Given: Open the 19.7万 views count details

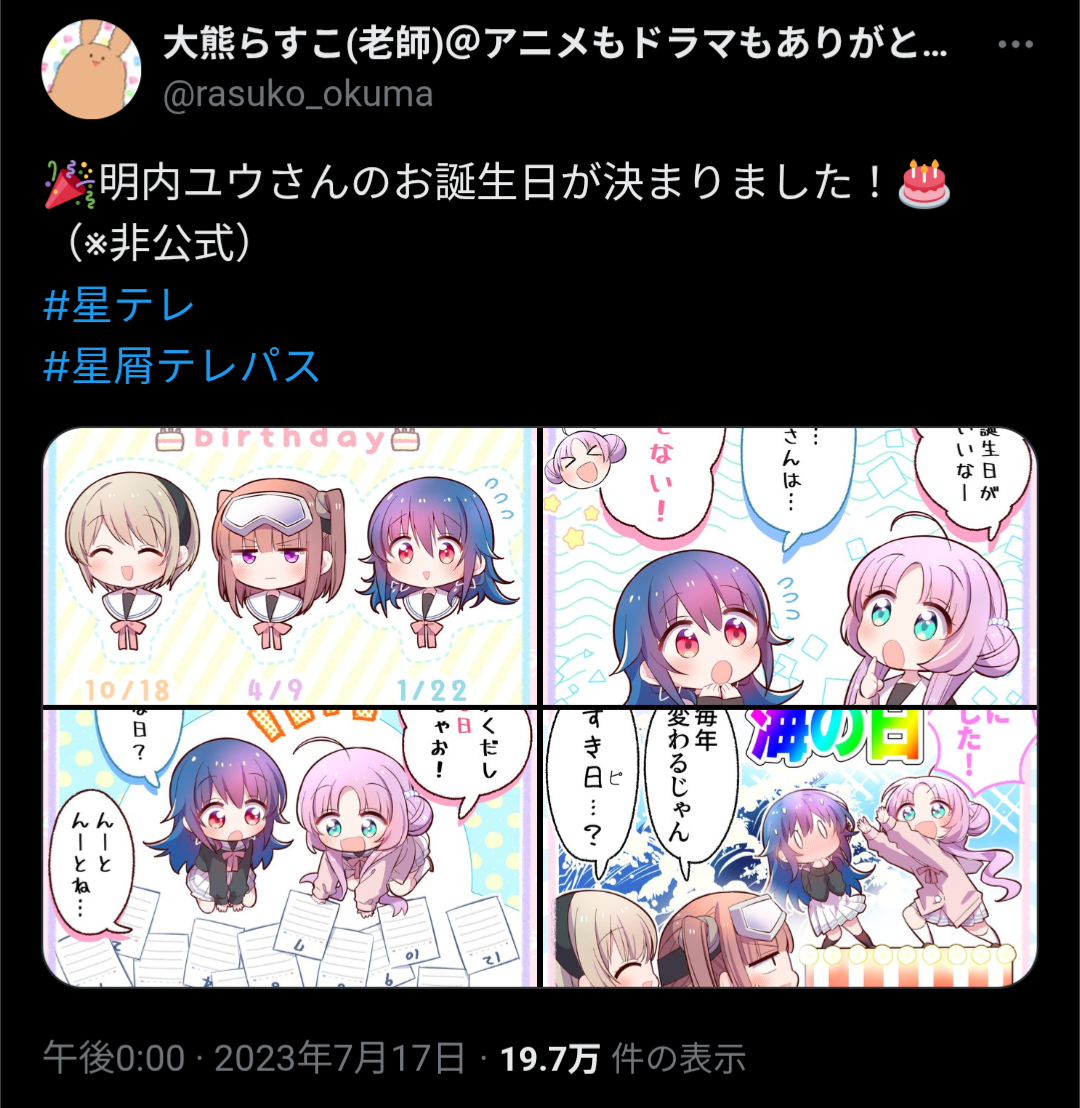Looking at the screenshot, I should click(x=622, y=1058).
